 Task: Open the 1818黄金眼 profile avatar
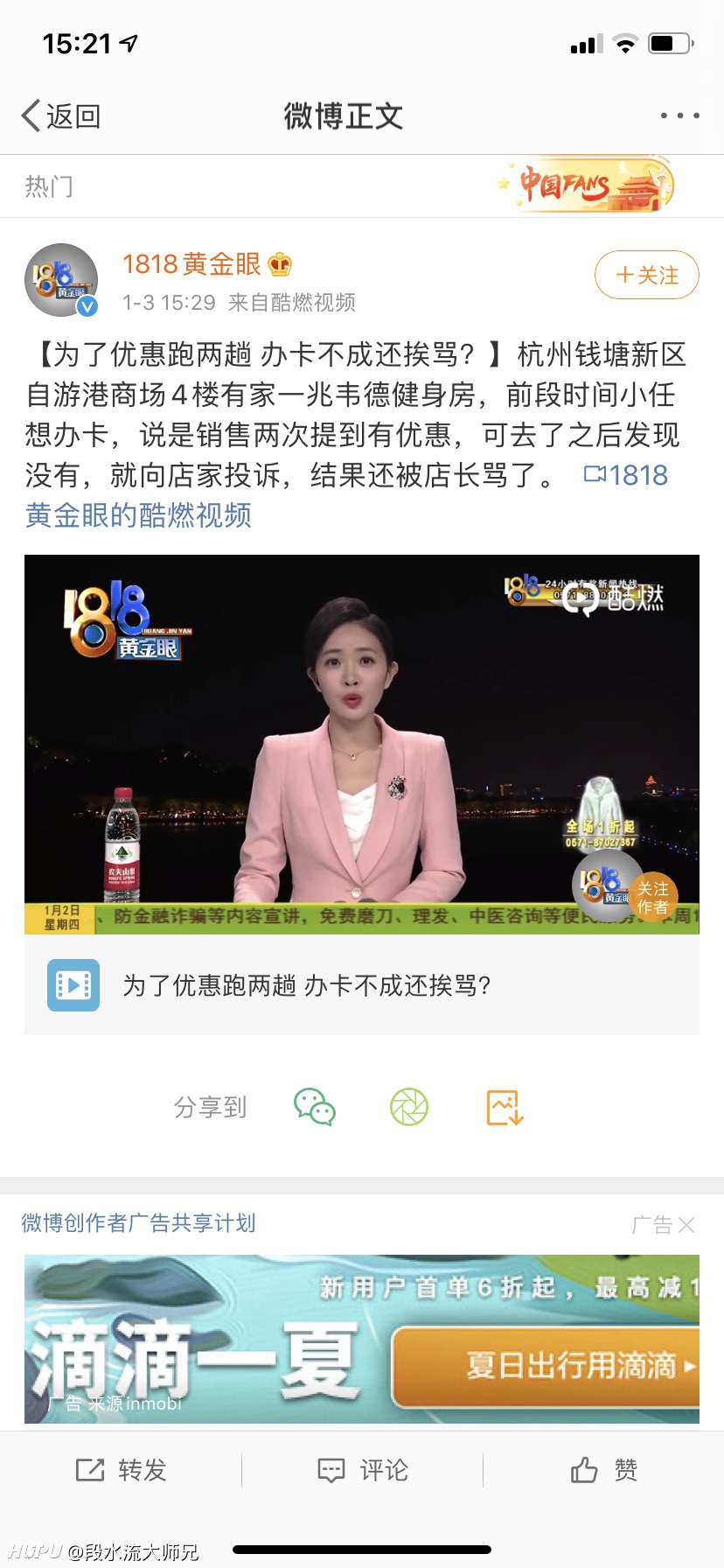point(61,280)
